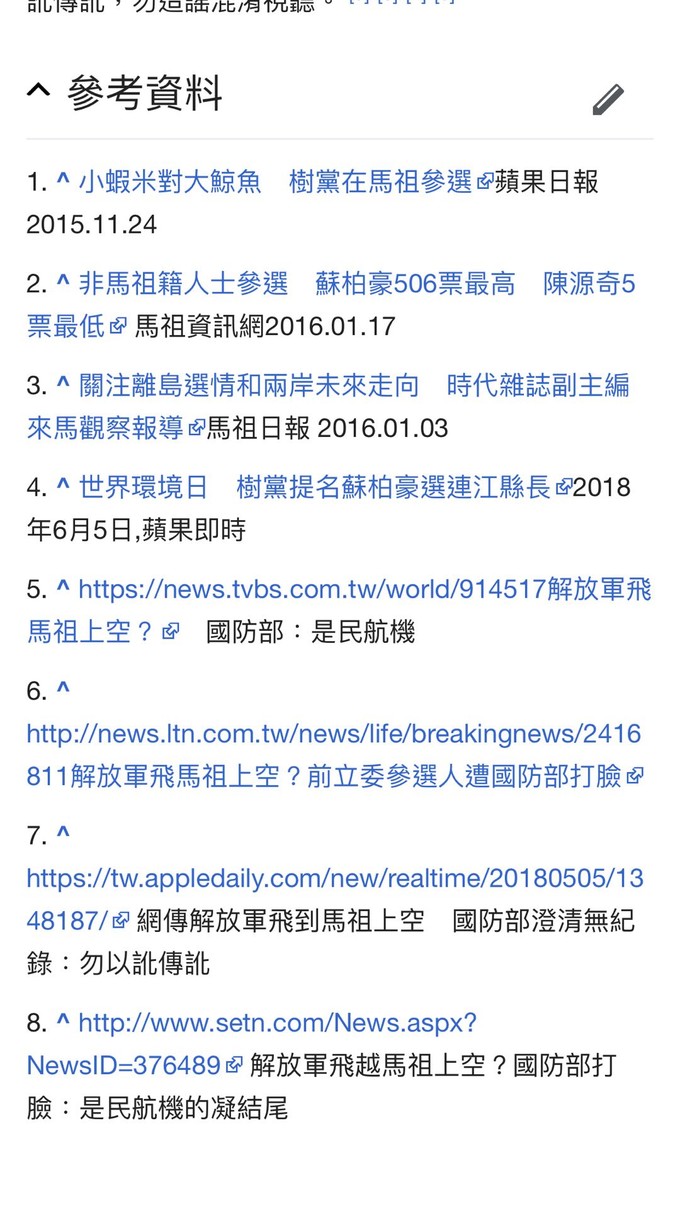Edit the 參考資料 section with pencil icon

608,100
